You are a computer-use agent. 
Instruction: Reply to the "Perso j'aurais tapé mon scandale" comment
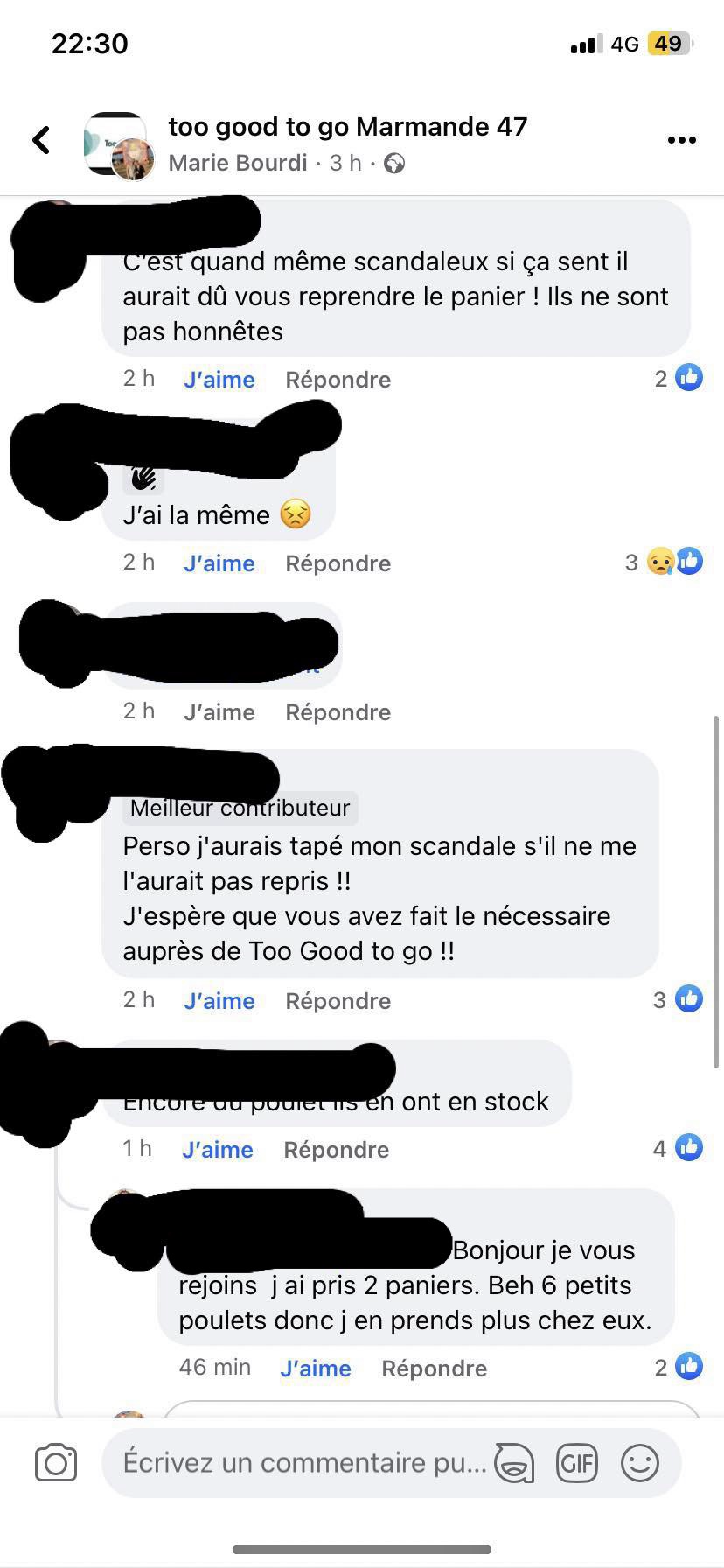[x=338, y=1001]
